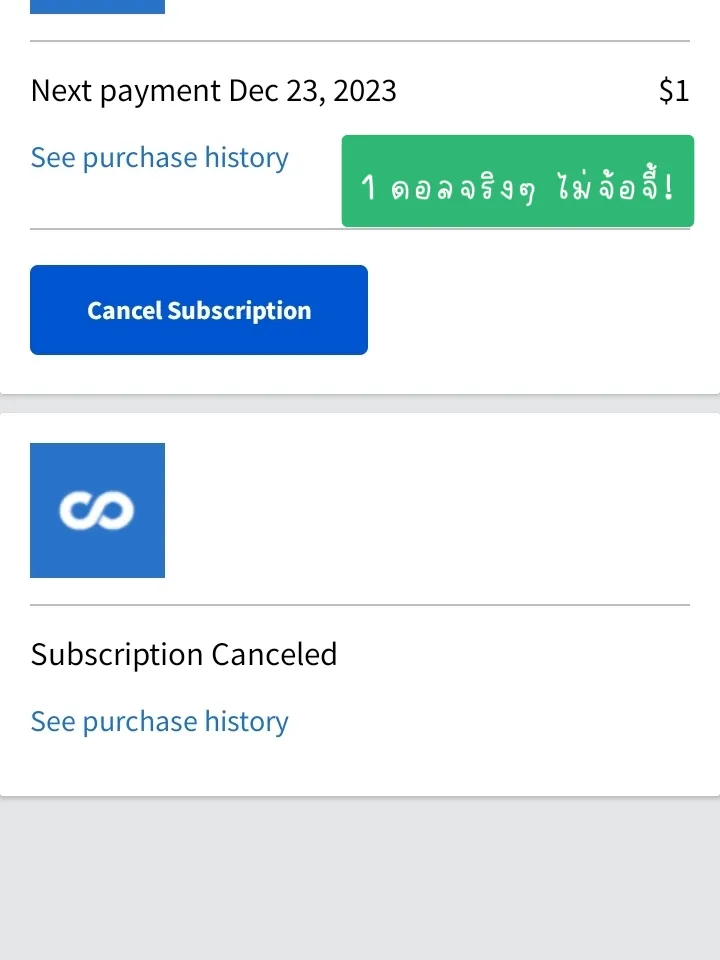This screenshot has height=960, width=720.
Task: Click the divider line above Next payment
Action: coord(360,41)
